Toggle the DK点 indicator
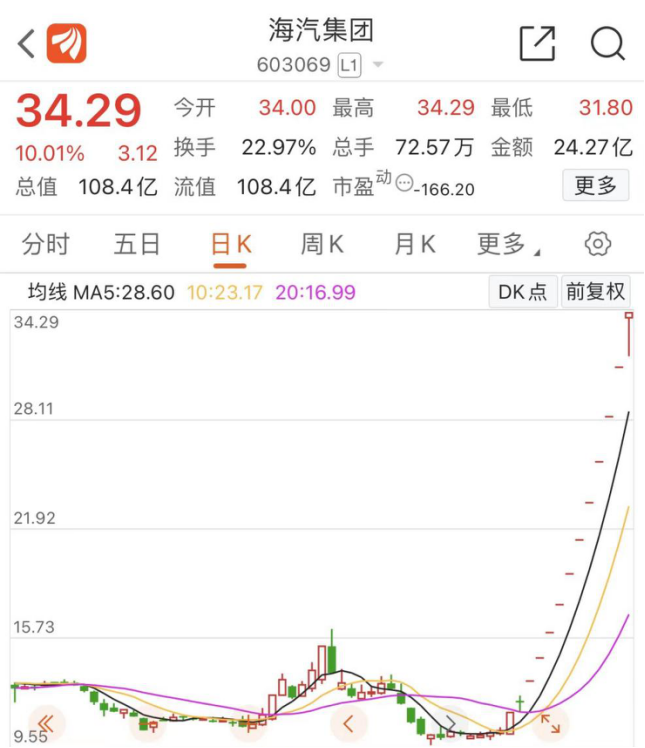645x748 pixels. (x=523, y=292)
